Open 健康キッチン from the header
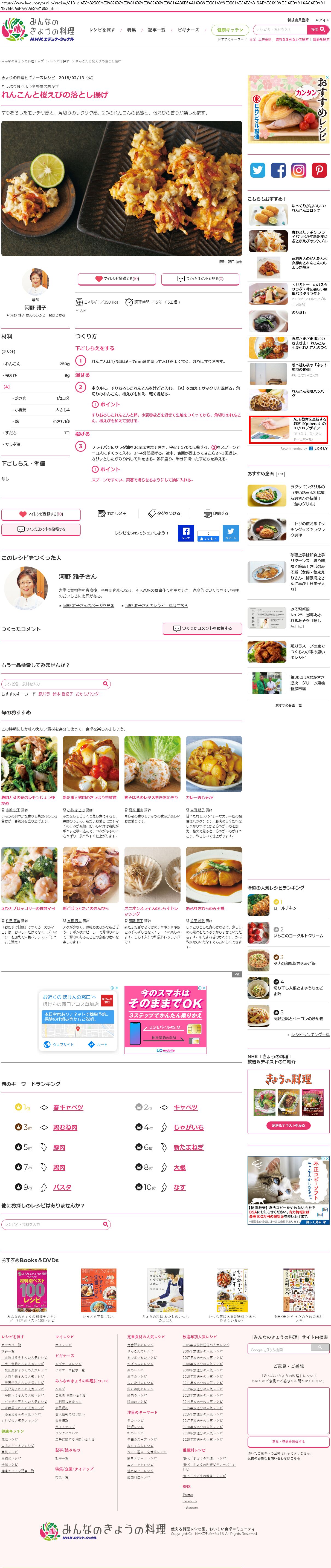The image size is (331, 1568). pos(230,30)
